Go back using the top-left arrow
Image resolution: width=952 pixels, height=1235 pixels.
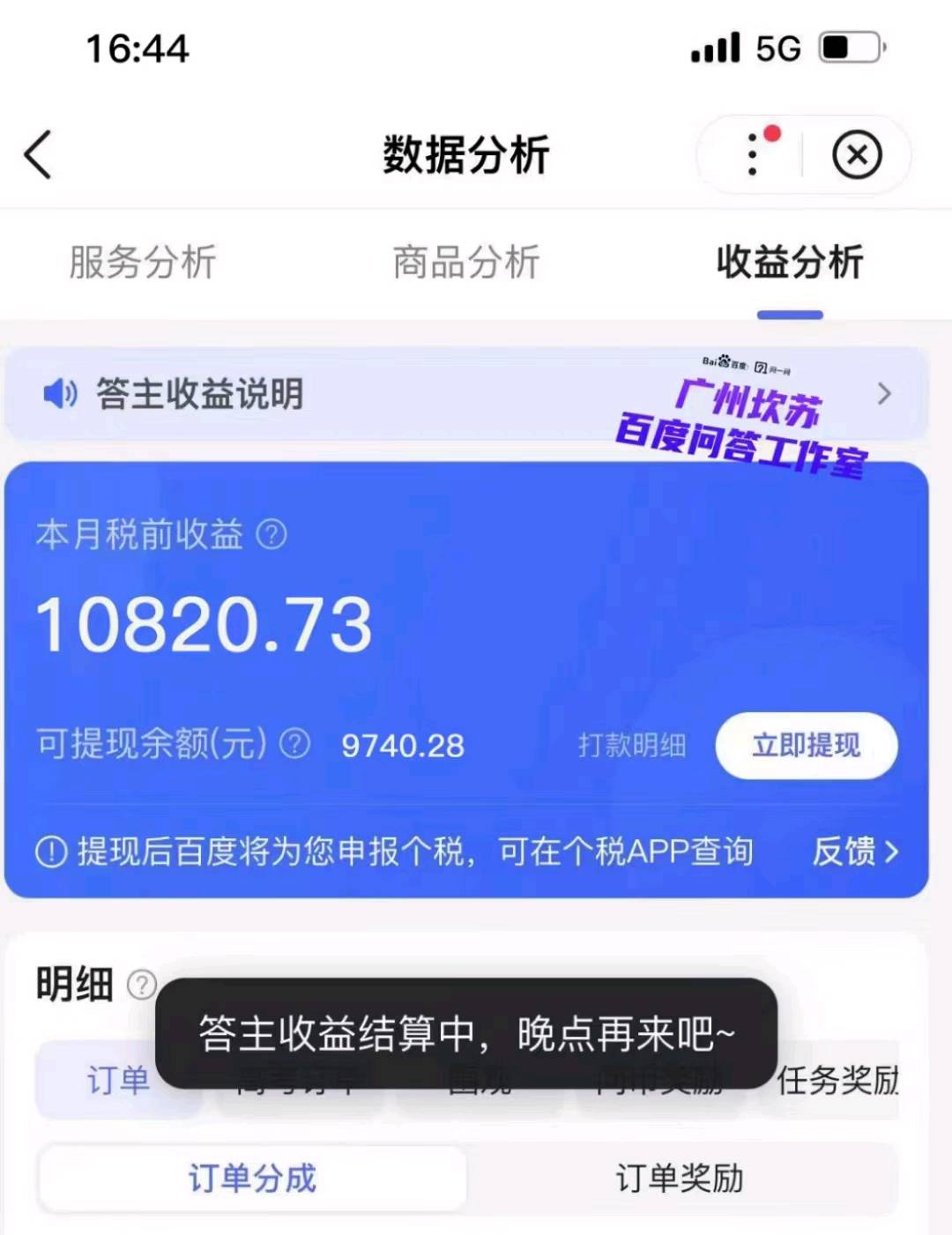point(39,155)
